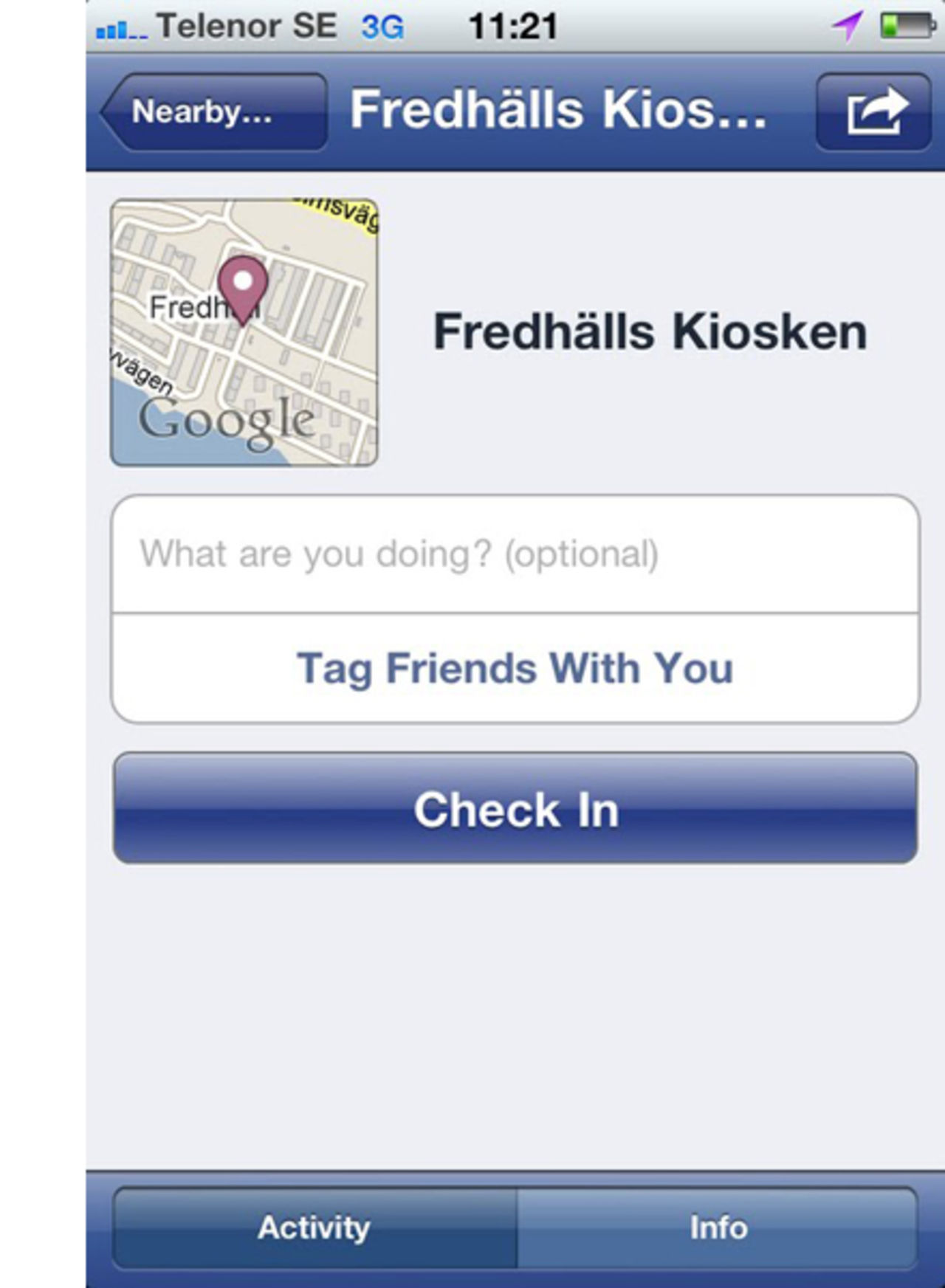Switch to the Activity tab
945x1288 pixels.
tap(312, 1227)
